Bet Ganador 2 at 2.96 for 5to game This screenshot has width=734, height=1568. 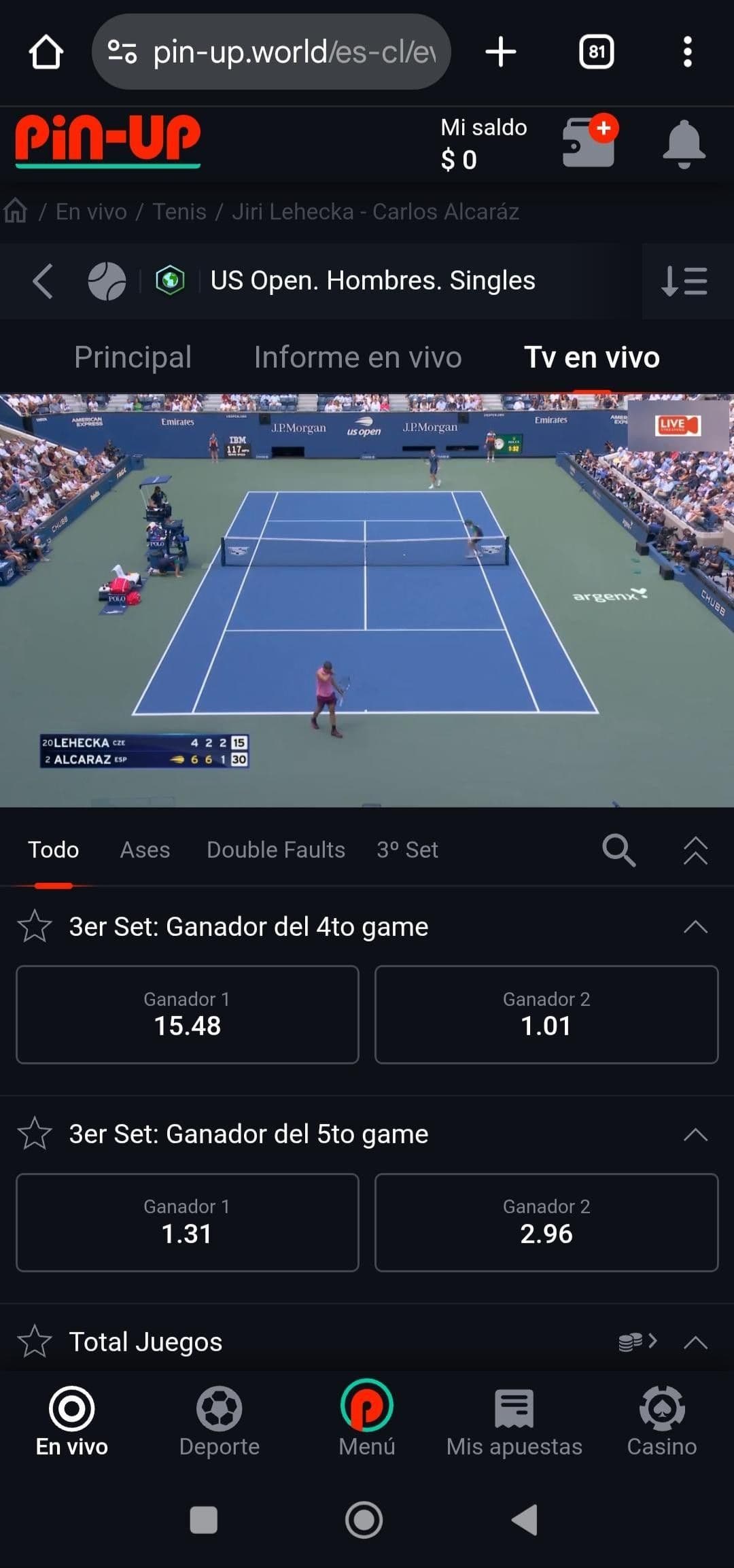pyautogui.click(x=546, y=1222)
